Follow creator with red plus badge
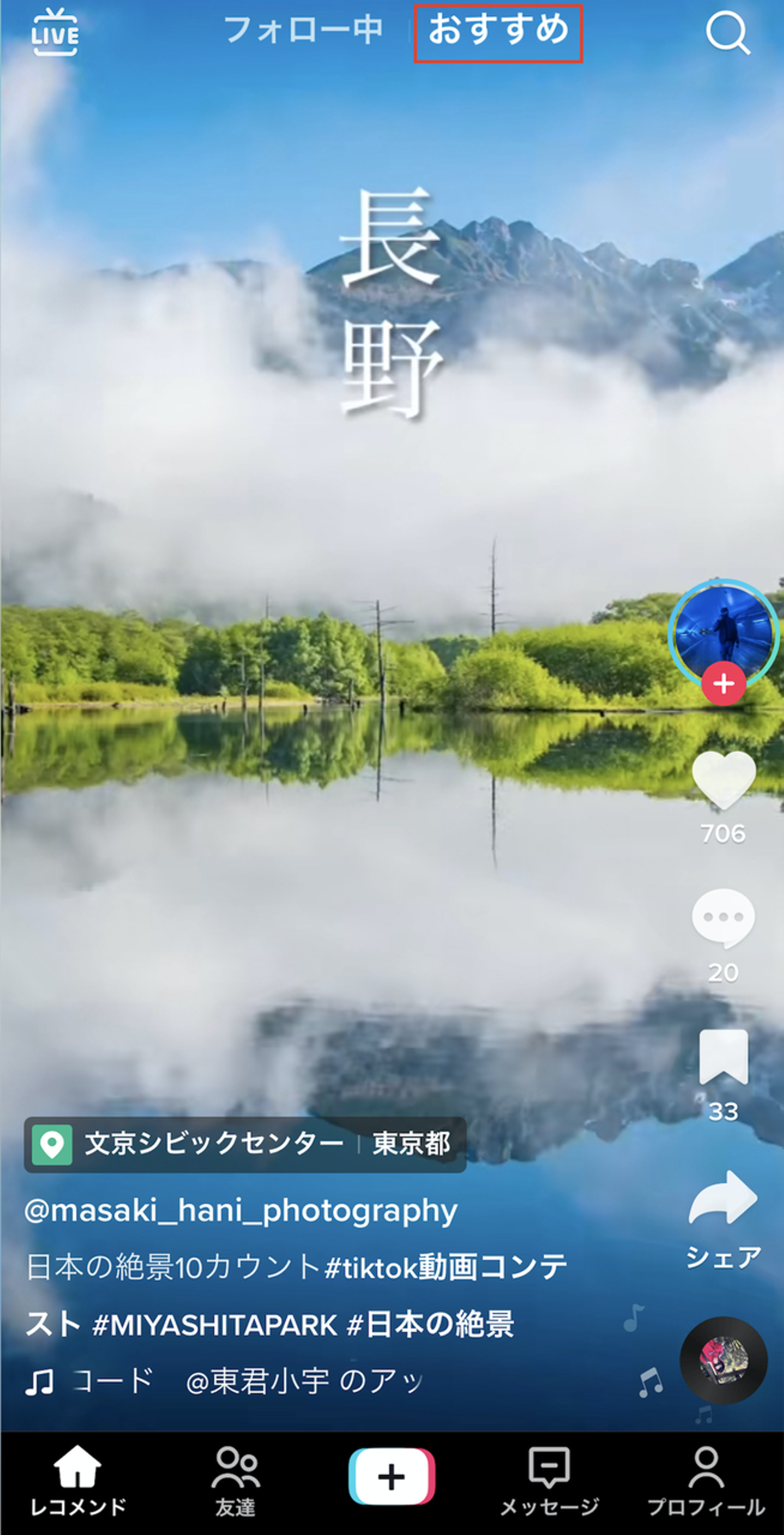The image size is (784, 1535). [723, 684]
